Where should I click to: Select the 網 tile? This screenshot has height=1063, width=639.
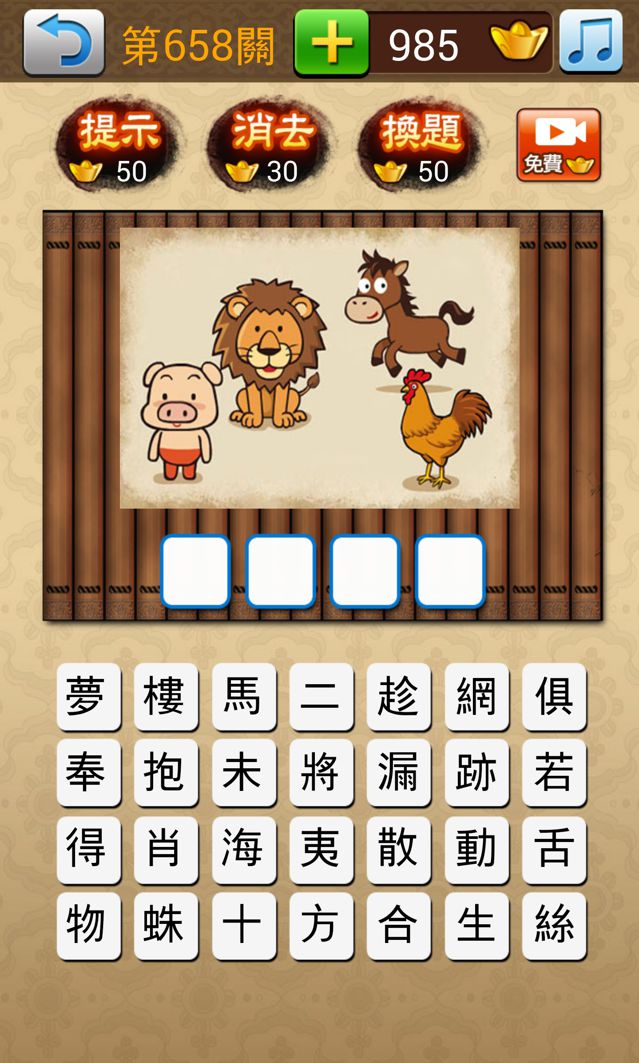[476, 697]
